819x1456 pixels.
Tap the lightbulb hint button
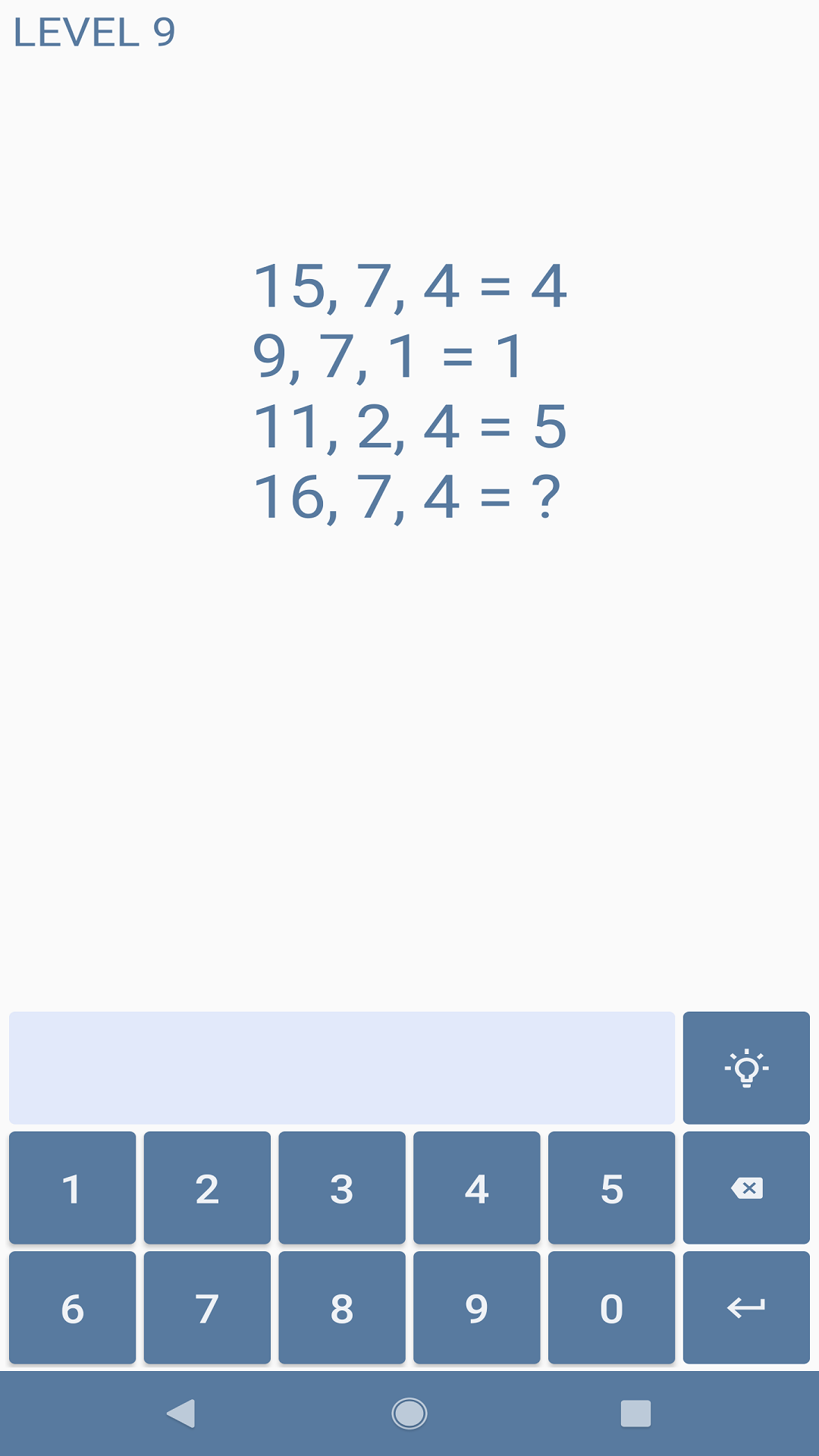[x=746, y=1068]
